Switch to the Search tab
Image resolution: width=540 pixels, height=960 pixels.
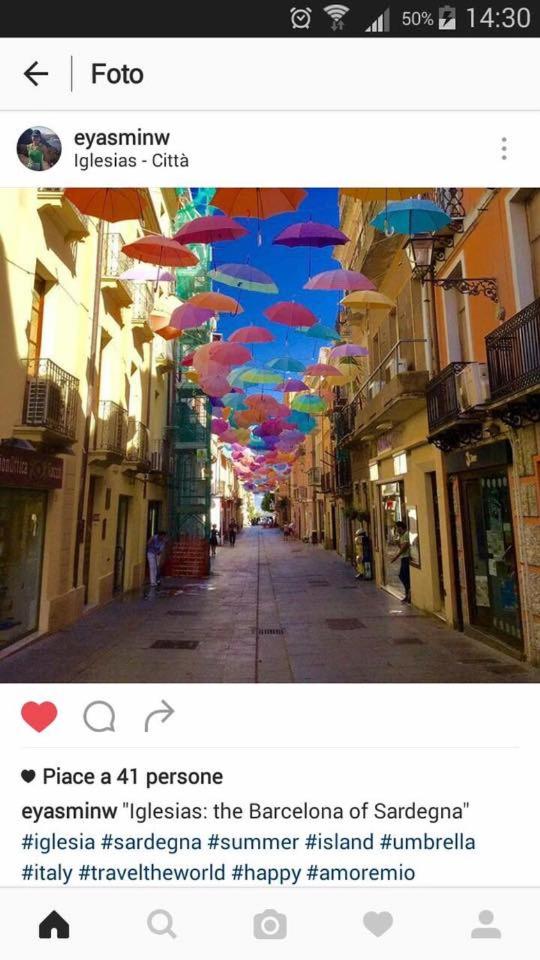162,924
